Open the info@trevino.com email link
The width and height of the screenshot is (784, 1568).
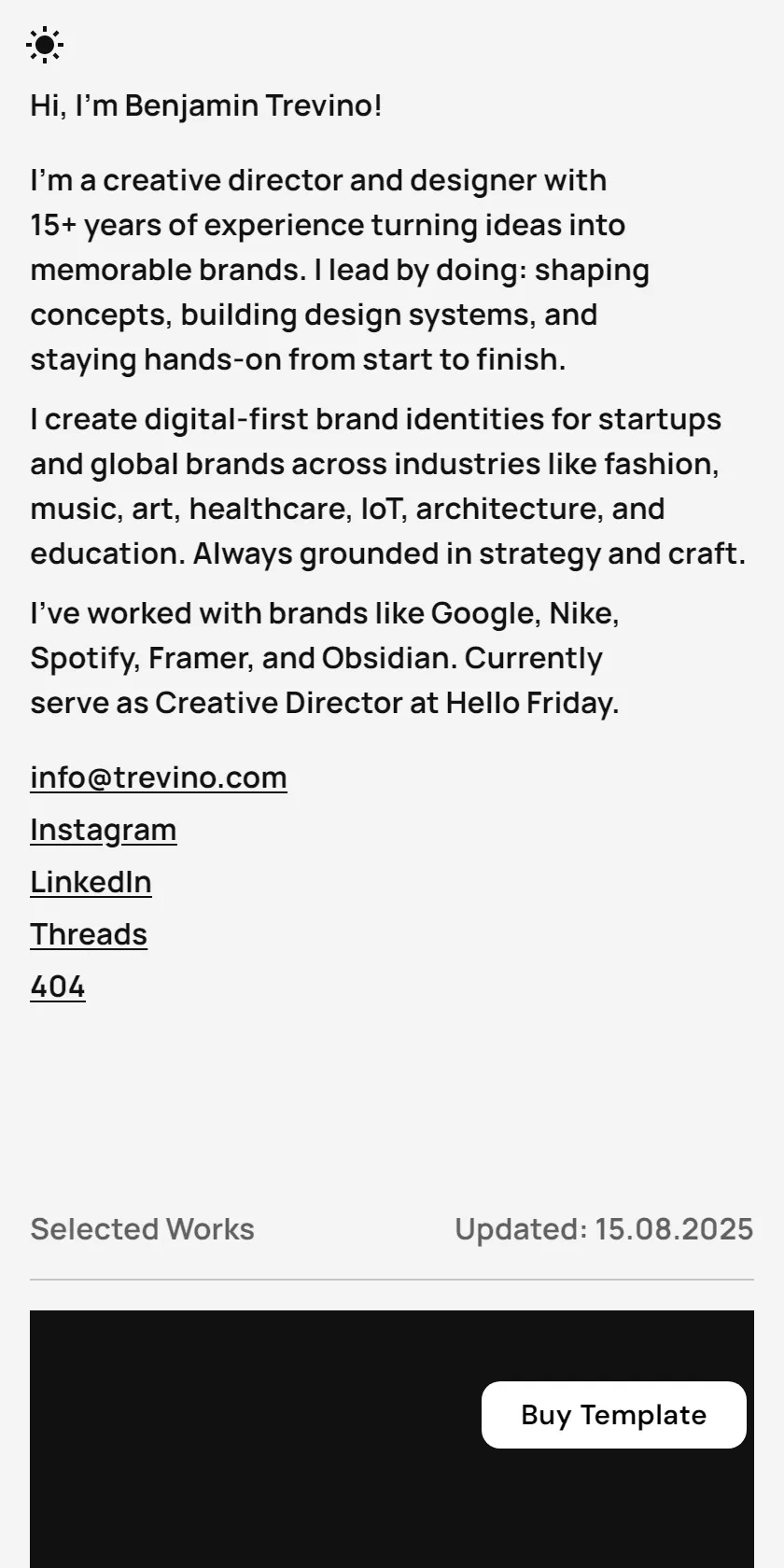point(159,777)
